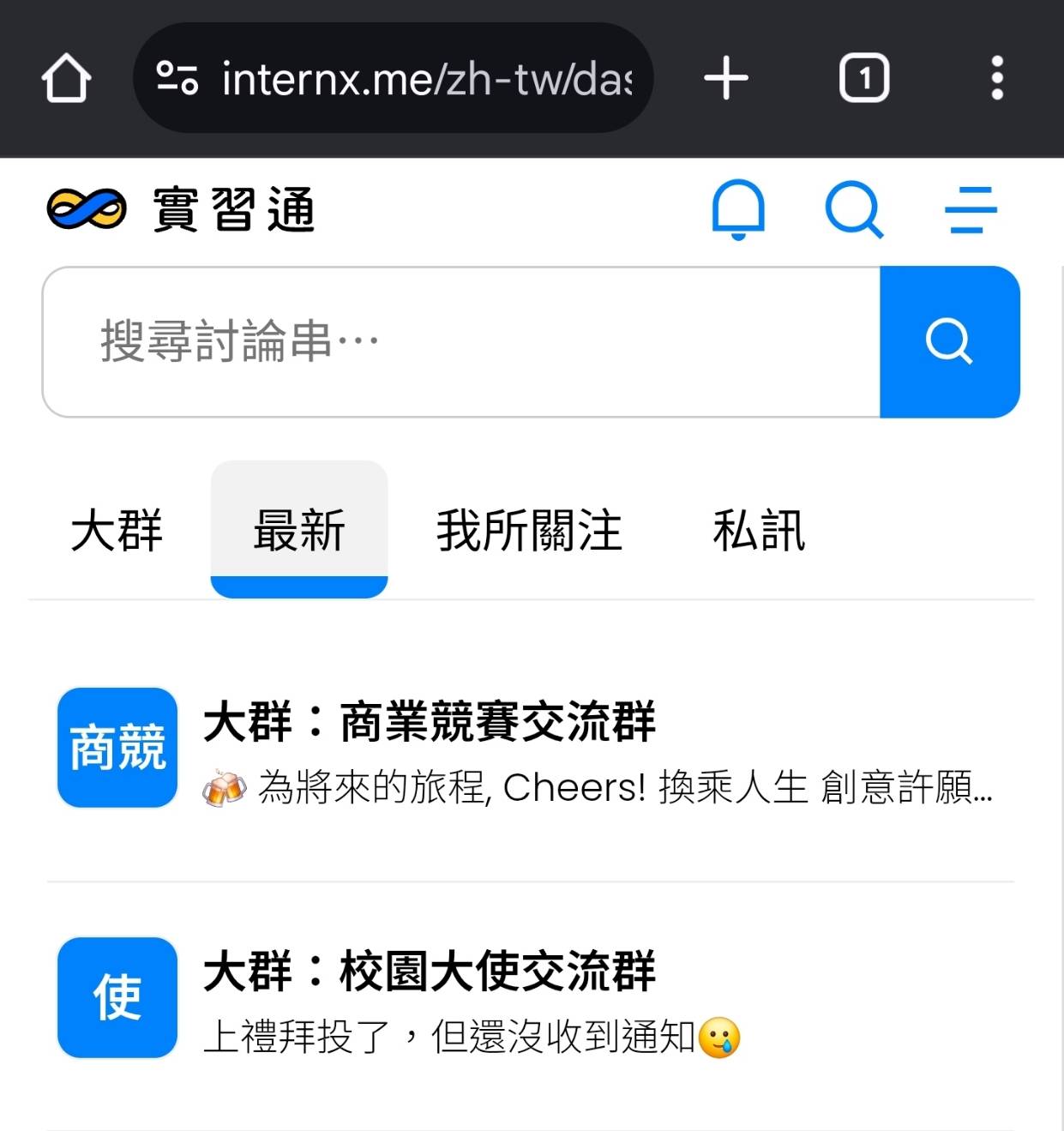Open the 大群：校園大使交流群 thread
The height and width of the screenshot is (1131, 1064).
tap(429, 972)
